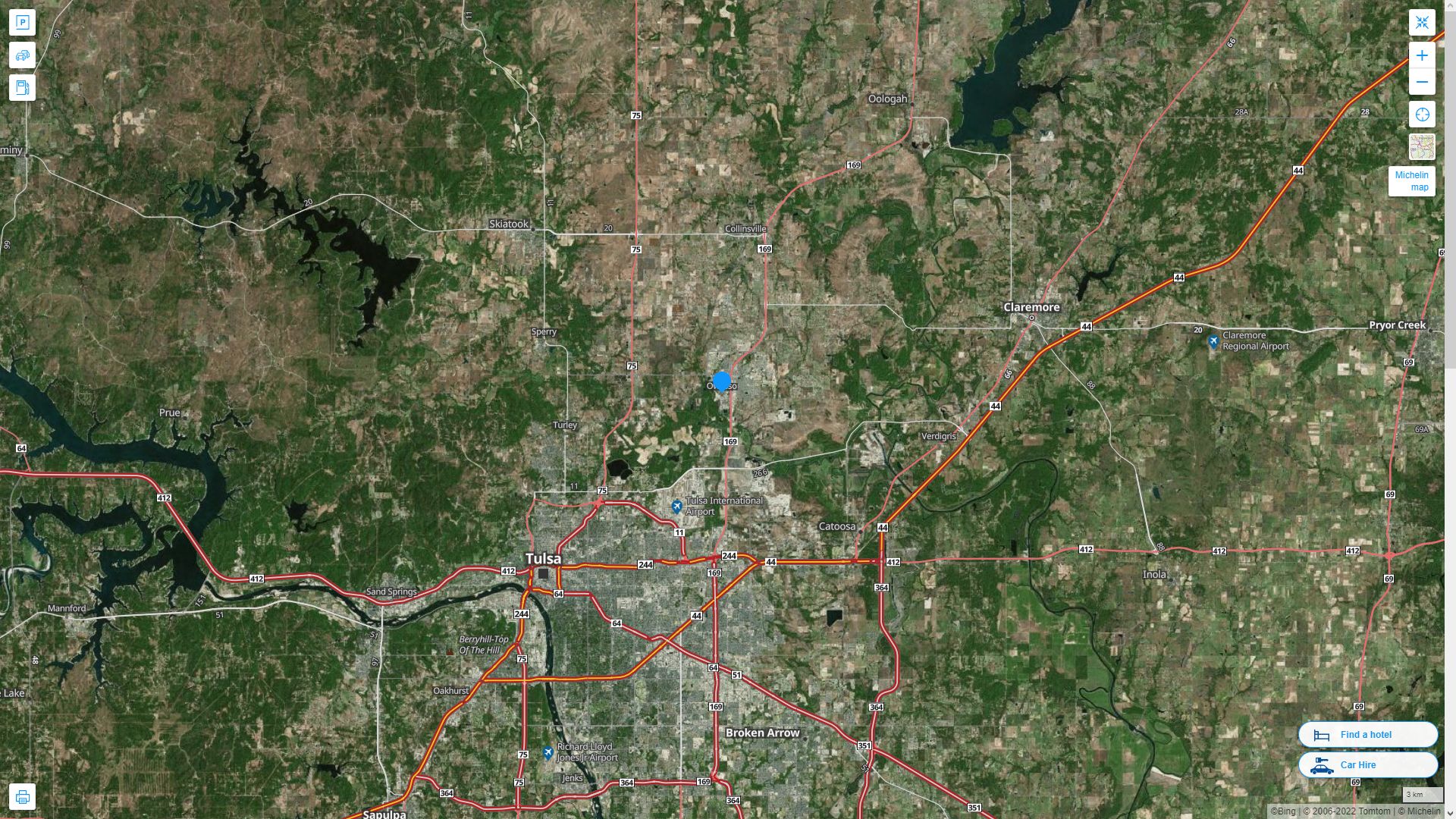1456x819 pixels.
Task: Tap the Find a hotel button
Action: coord(1367,735)
